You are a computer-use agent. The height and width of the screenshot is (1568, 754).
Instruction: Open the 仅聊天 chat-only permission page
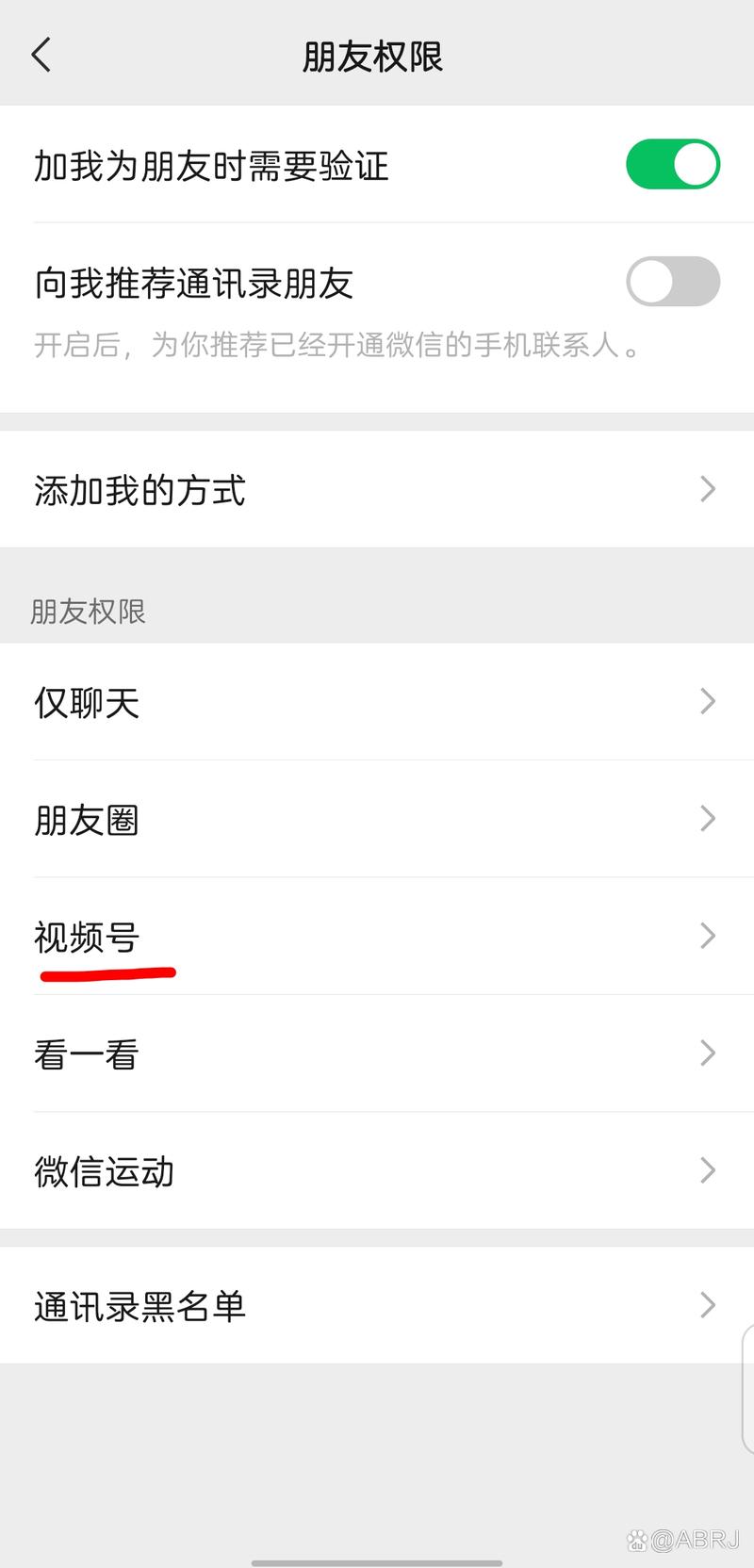(377, 702)
